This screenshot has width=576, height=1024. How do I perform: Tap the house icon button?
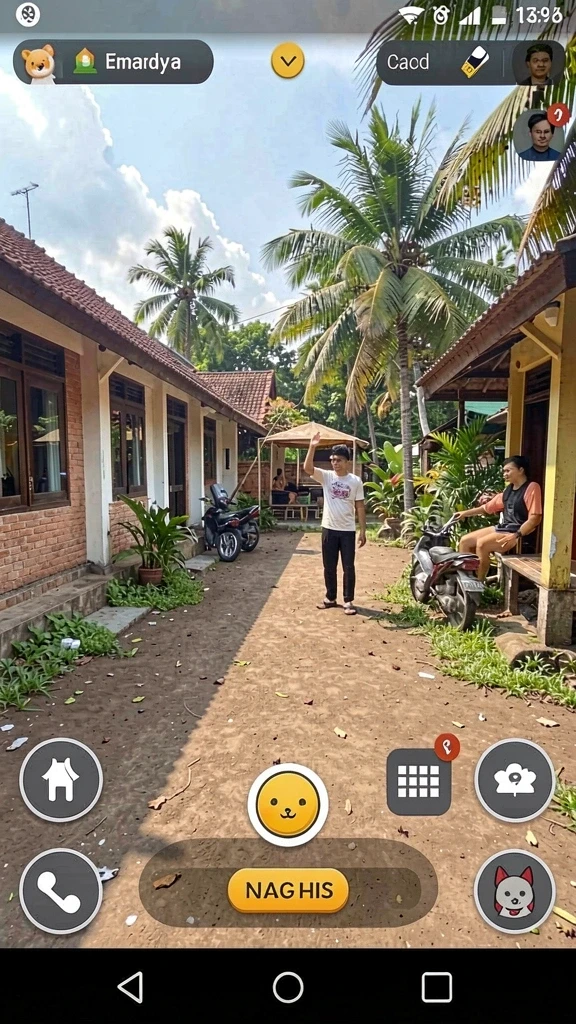tap(61, 780)
